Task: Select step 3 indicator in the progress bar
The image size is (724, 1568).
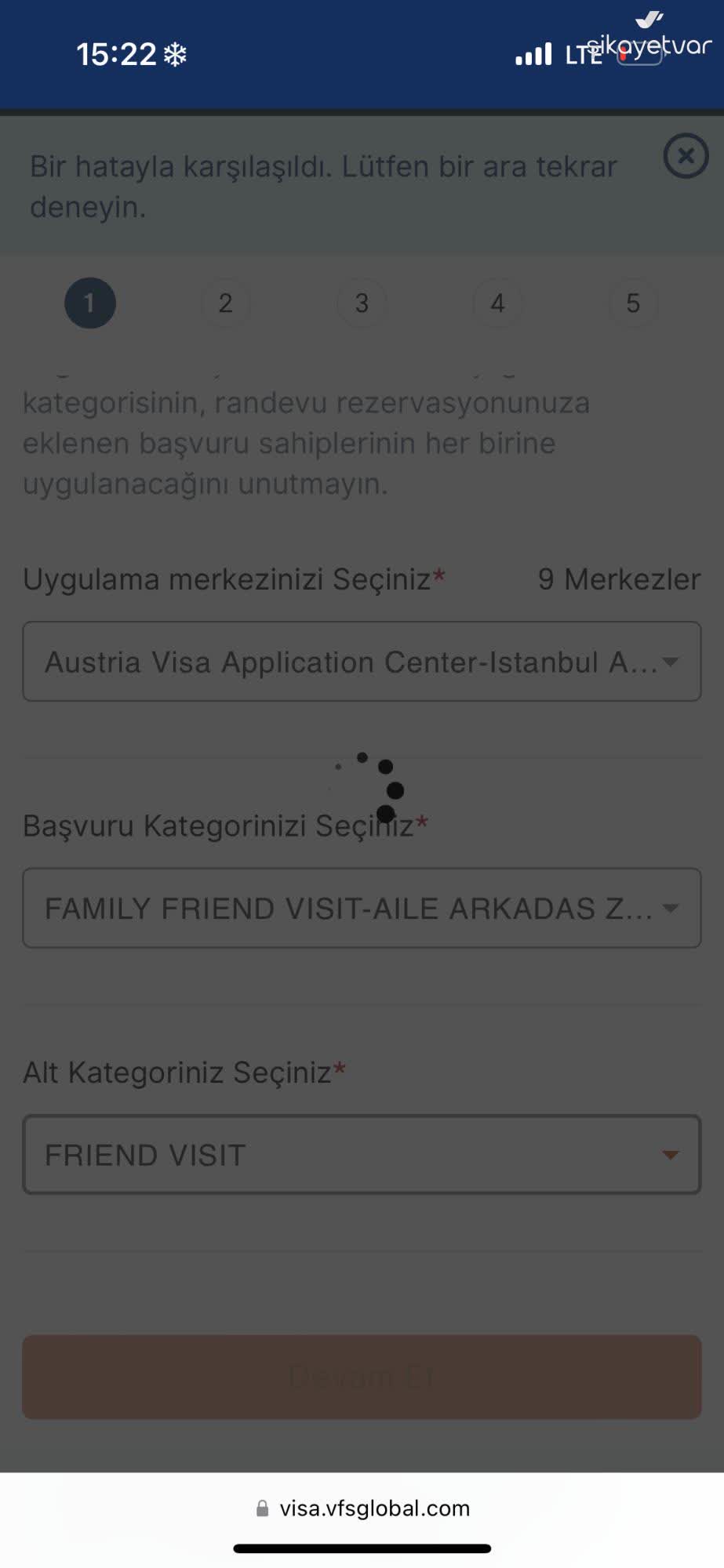Action: click(362, 303)
